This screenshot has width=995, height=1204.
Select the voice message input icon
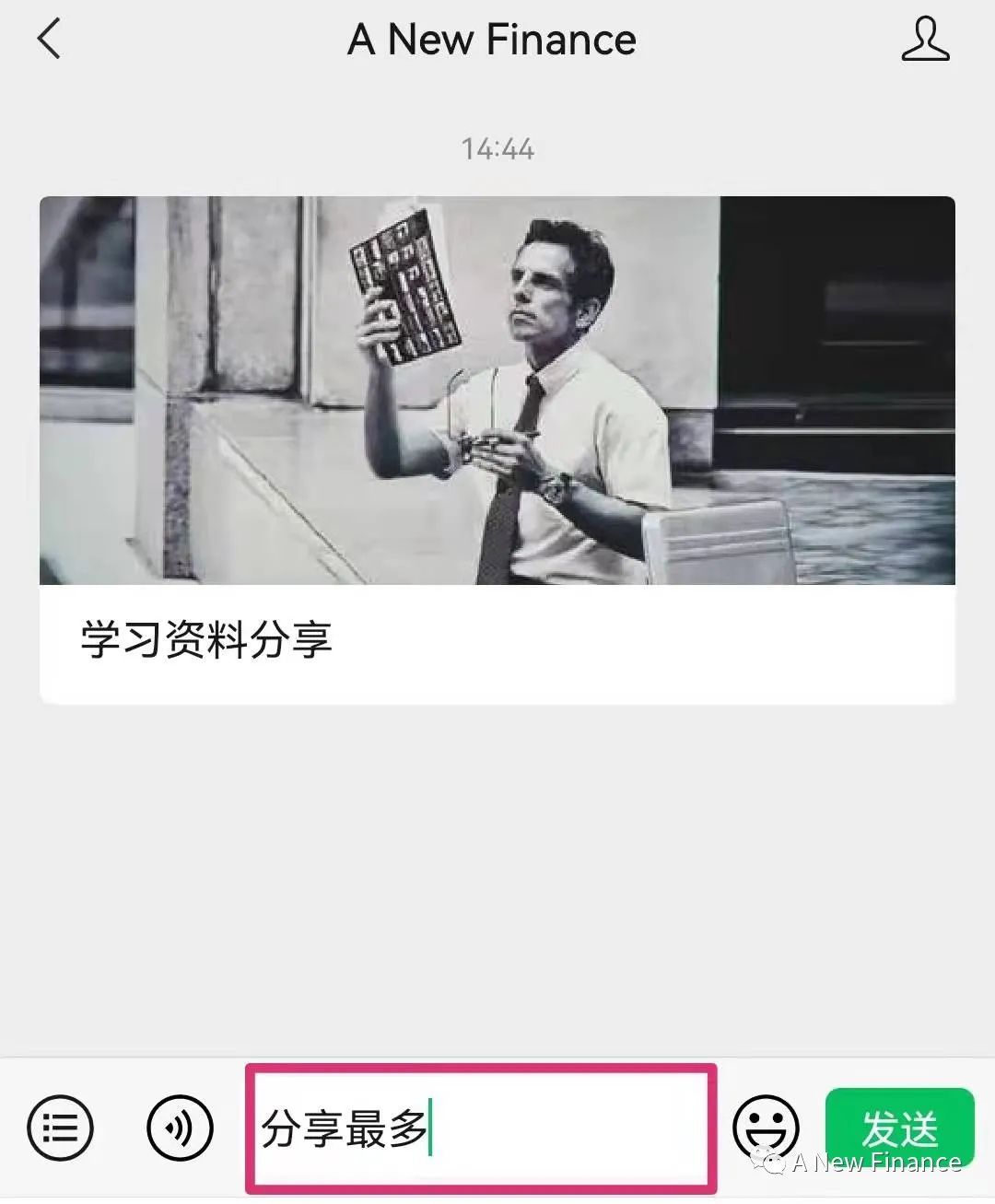(178, 1126)
